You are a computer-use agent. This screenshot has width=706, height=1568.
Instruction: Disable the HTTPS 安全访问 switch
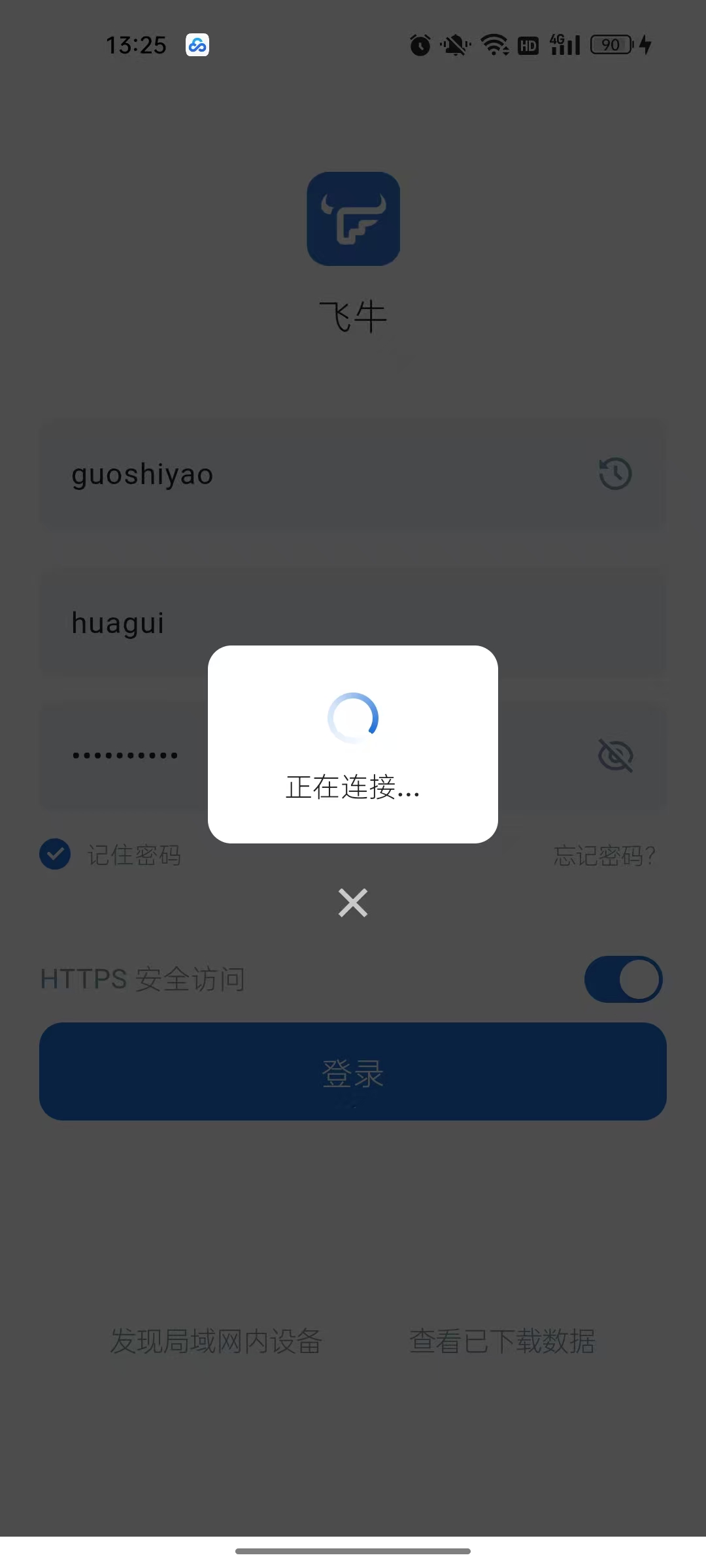pyautogui.click(x=623, y=978)
